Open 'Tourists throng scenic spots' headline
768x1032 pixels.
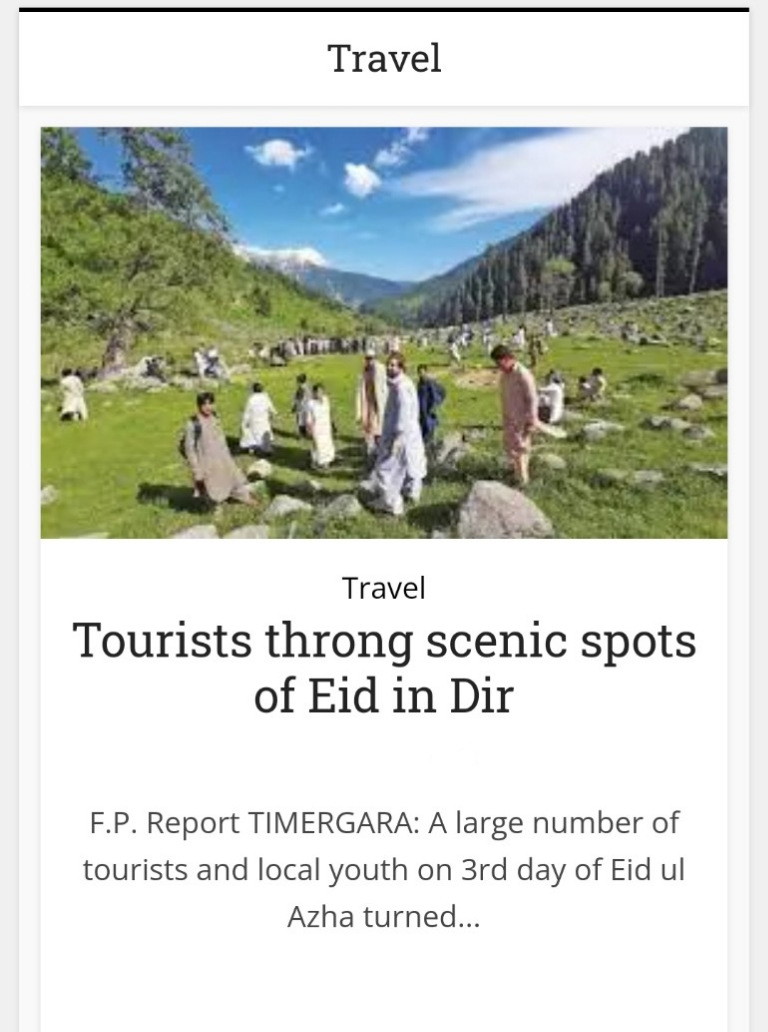coord(384,666)
